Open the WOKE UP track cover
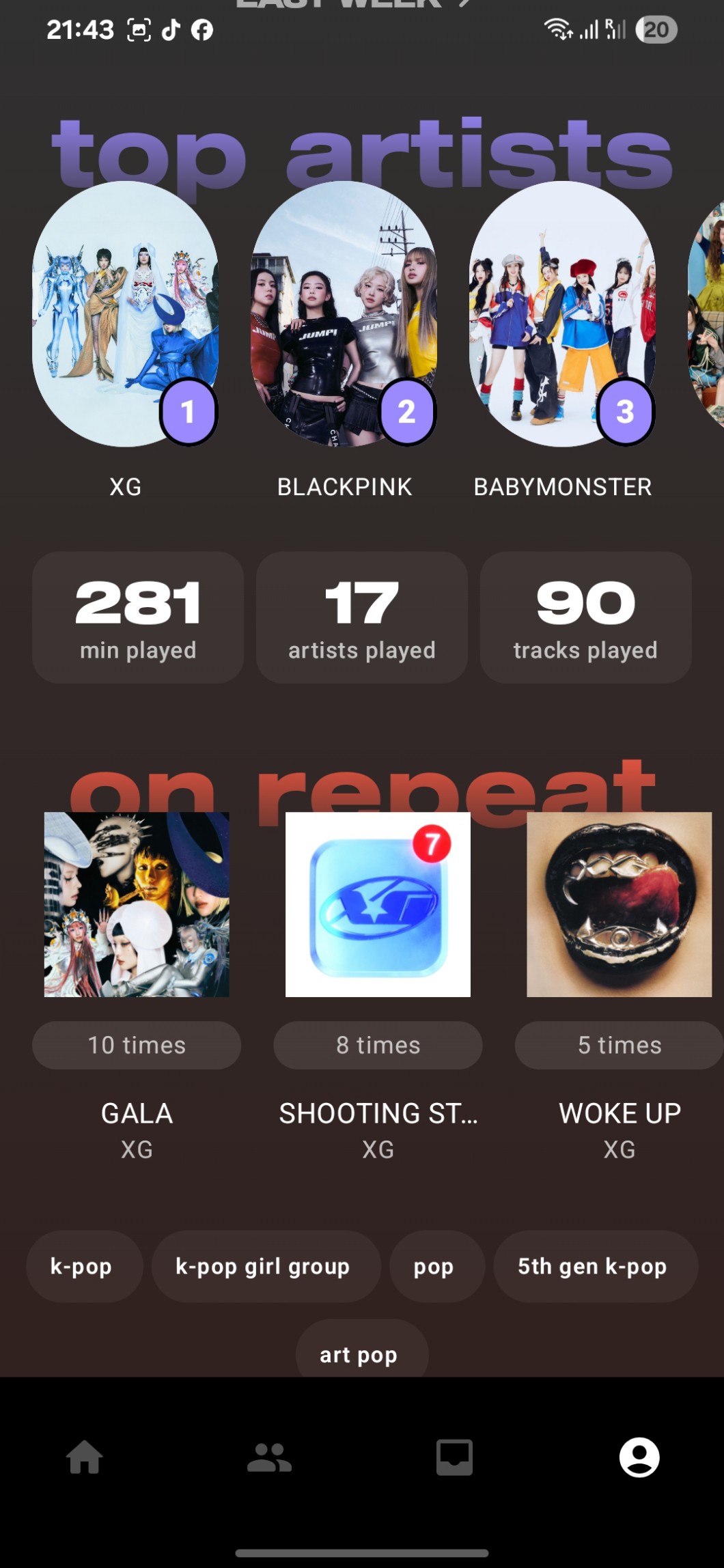This screenshot has height=1568, width=724. (619, 904)
